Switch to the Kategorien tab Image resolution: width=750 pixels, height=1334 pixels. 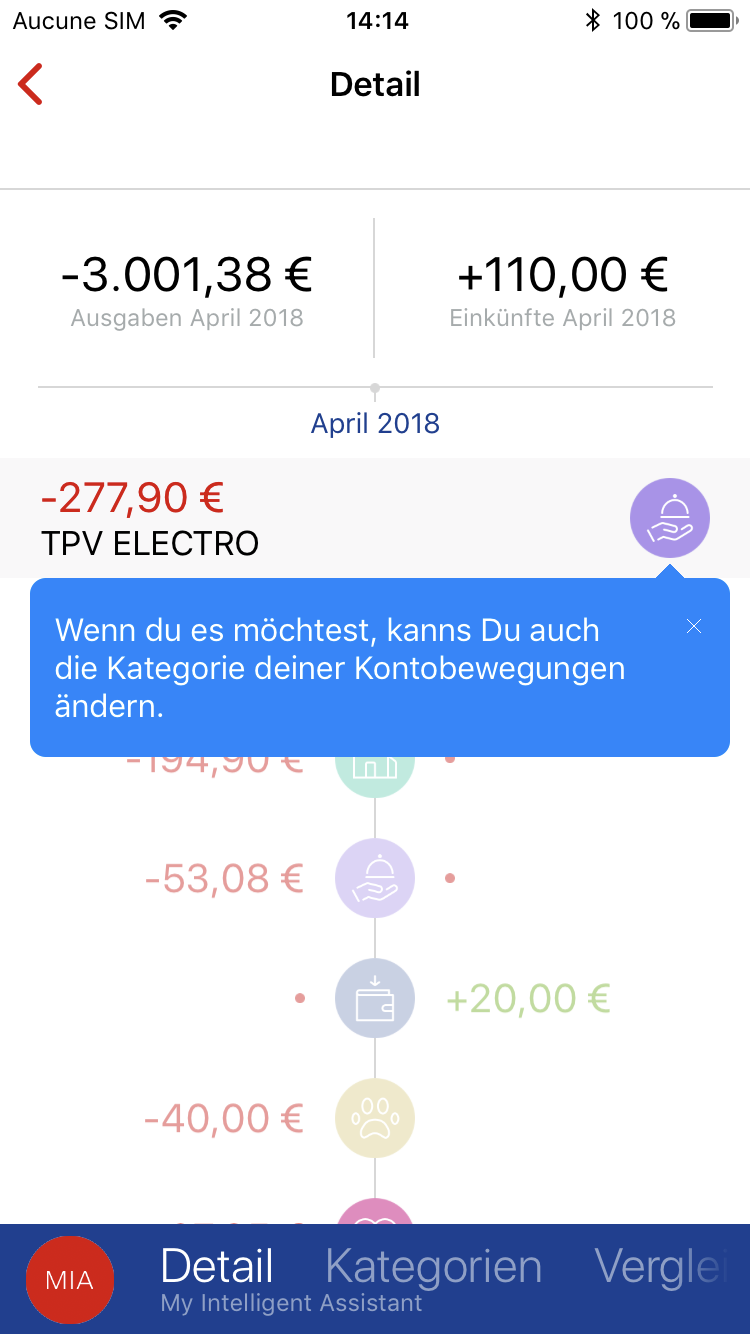click(x=434, y=1267)
